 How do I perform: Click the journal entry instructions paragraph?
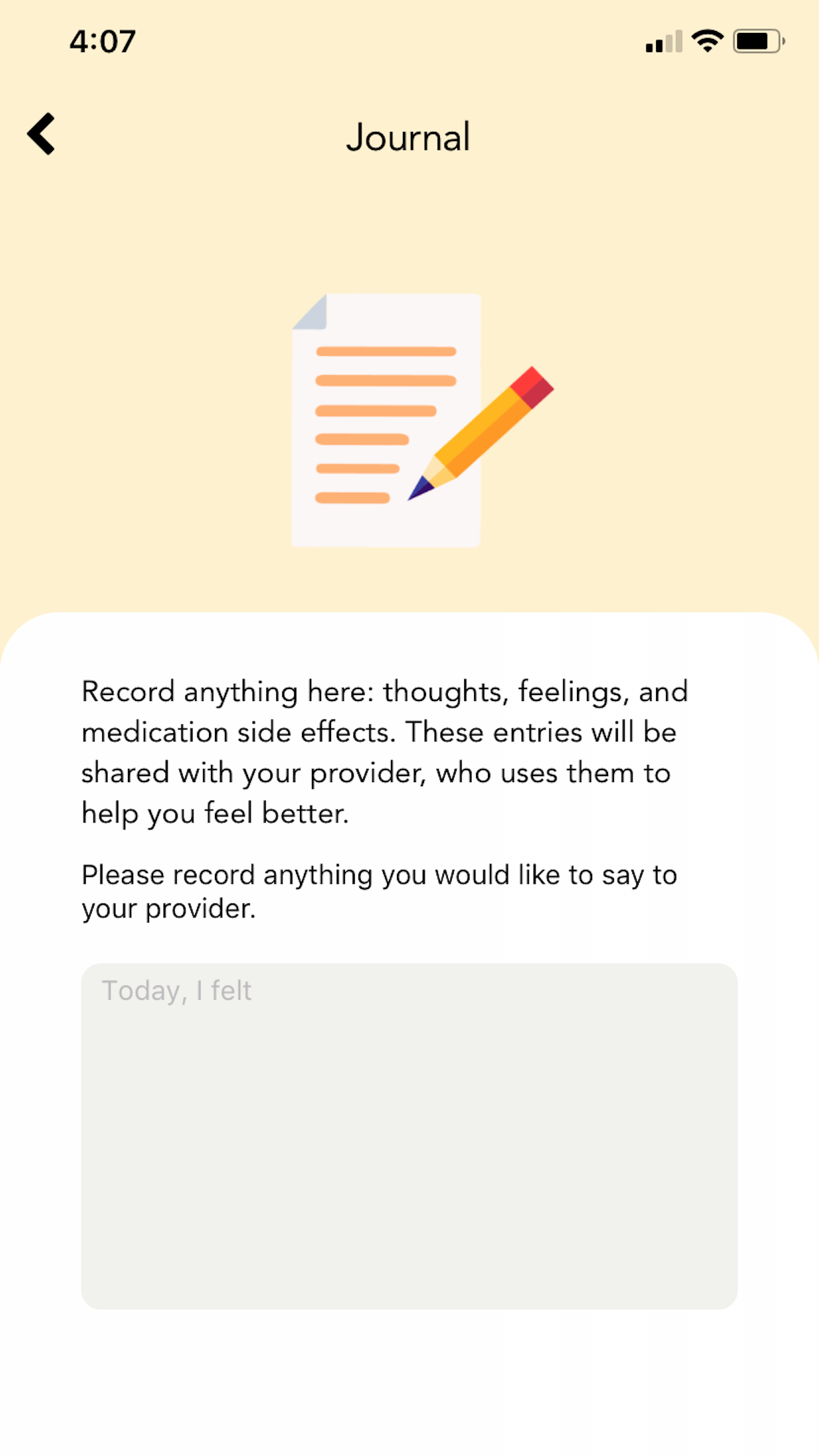coord(384,752)
